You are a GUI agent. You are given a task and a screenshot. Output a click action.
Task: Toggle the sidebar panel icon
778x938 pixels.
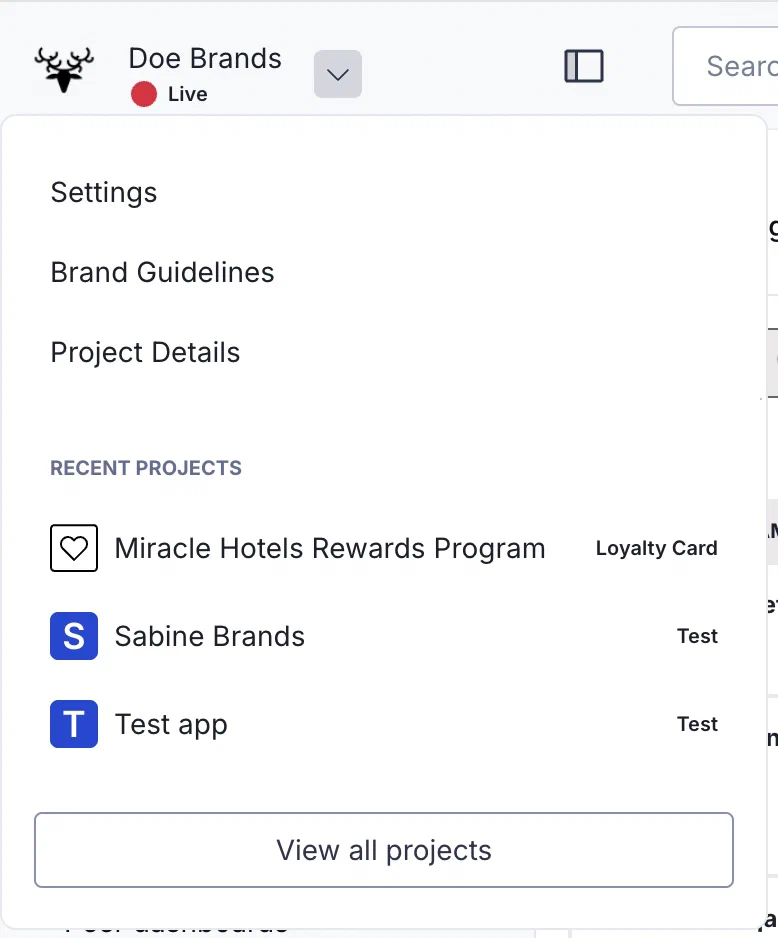click(584, 66)
